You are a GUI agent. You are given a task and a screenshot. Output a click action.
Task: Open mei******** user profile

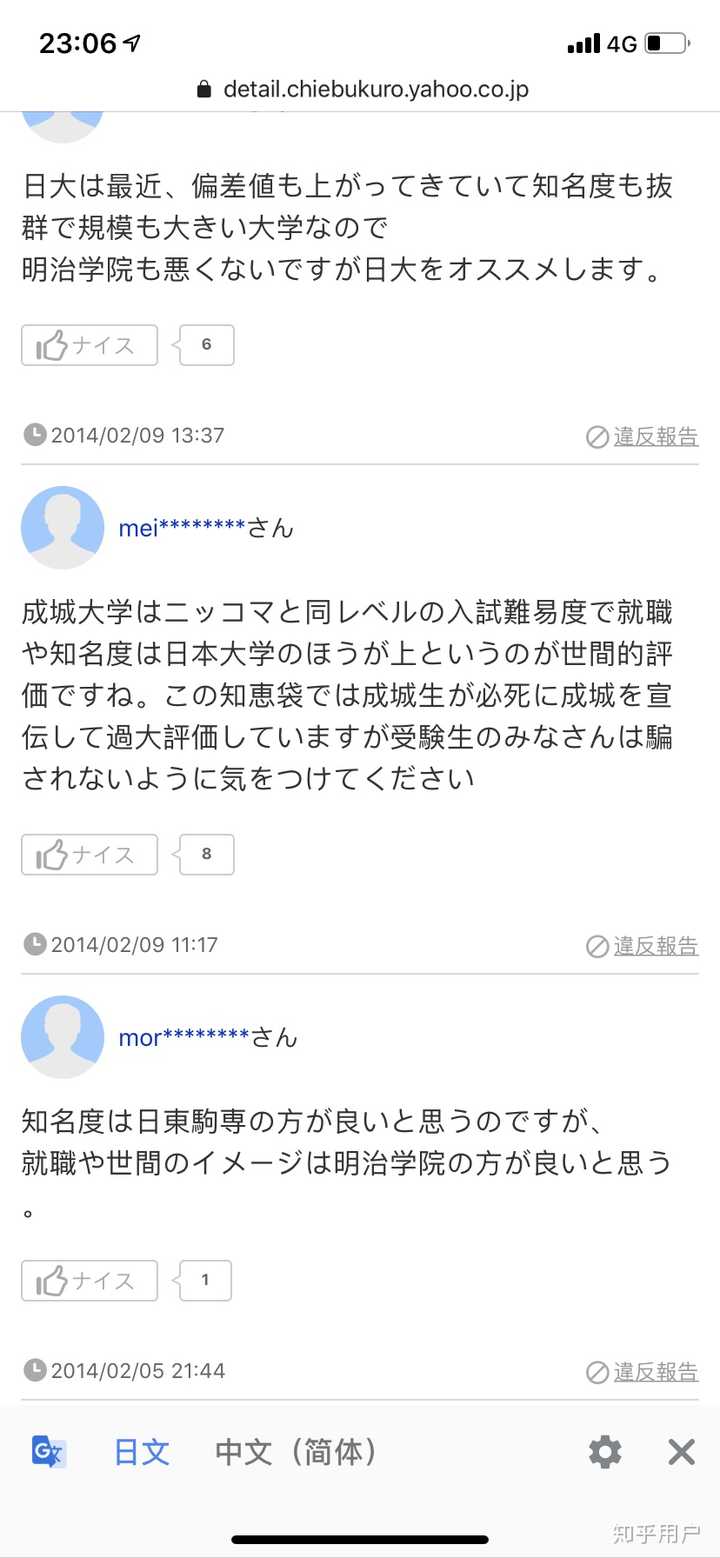click(181, 528)
